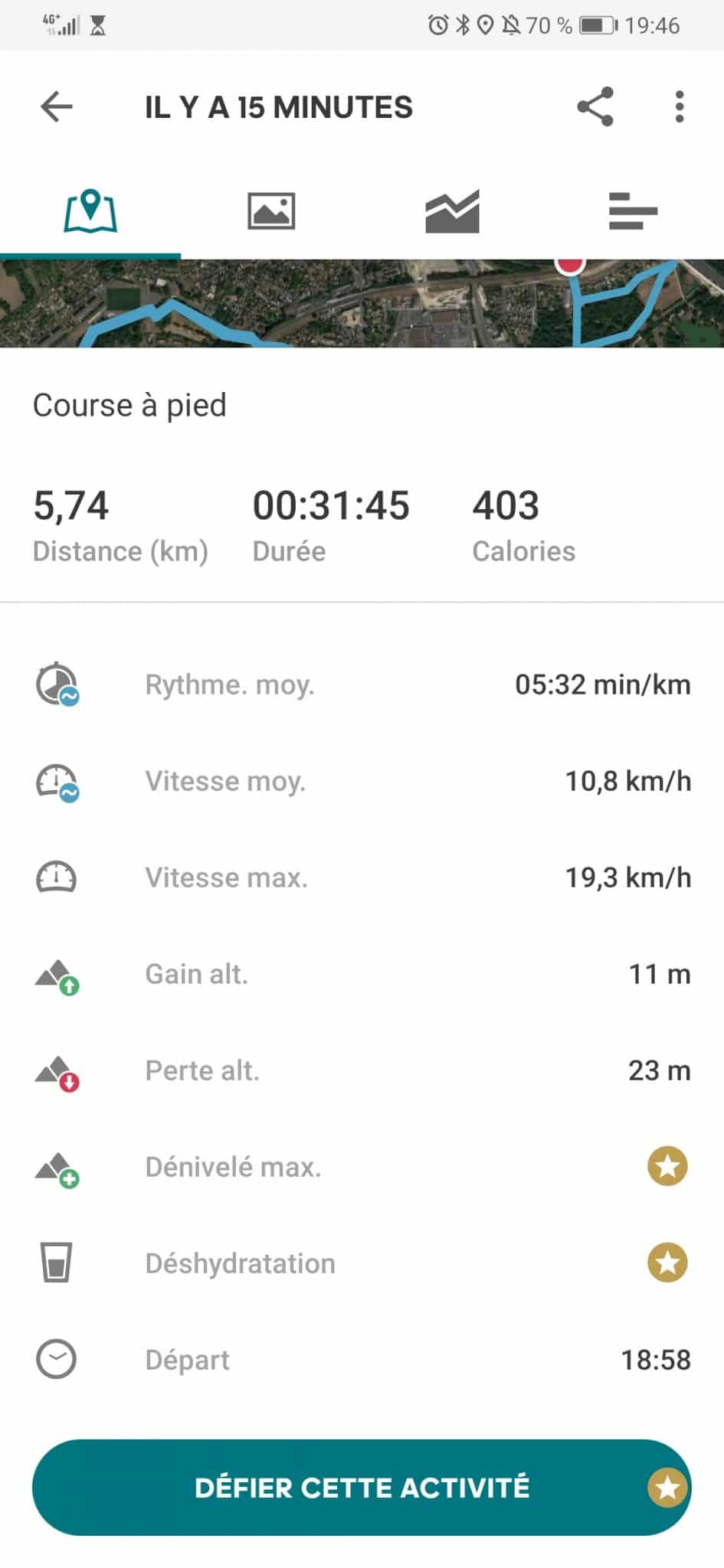724x1568 pixels.
Task: Tap Défier cette activité button
Action: [362, 1488]
